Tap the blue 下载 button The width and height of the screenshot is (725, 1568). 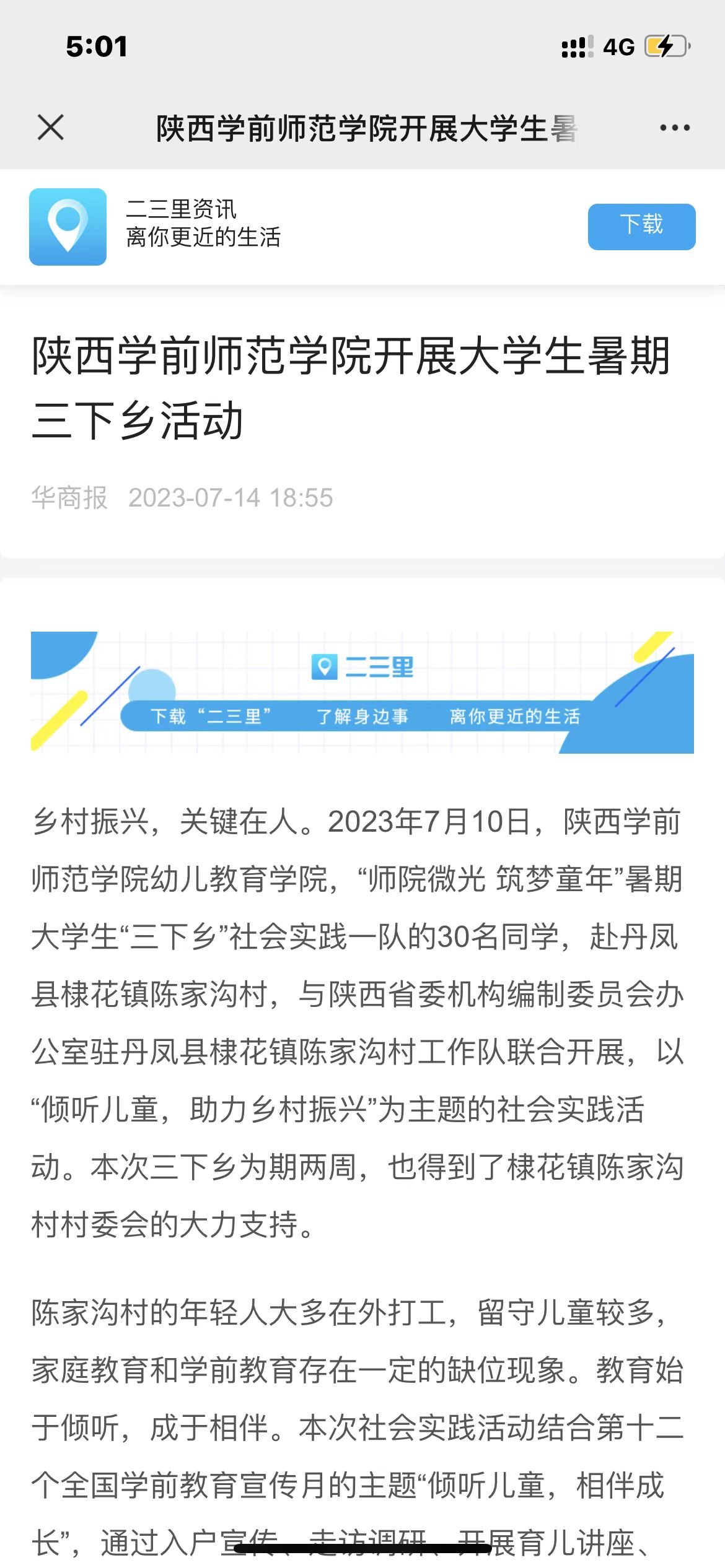641,226
